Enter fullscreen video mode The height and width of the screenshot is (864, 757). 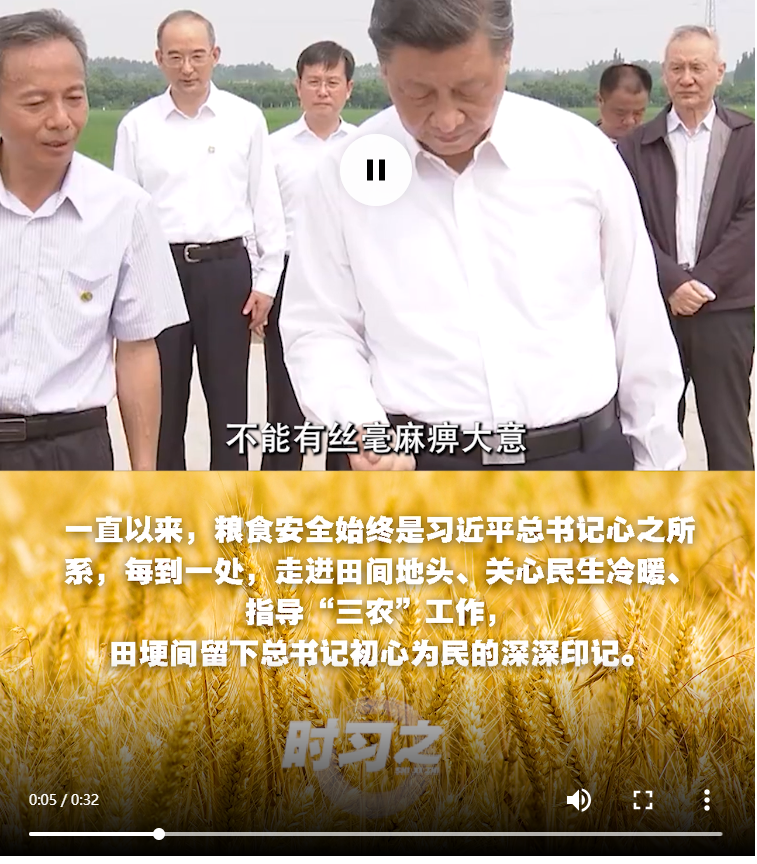643,799
